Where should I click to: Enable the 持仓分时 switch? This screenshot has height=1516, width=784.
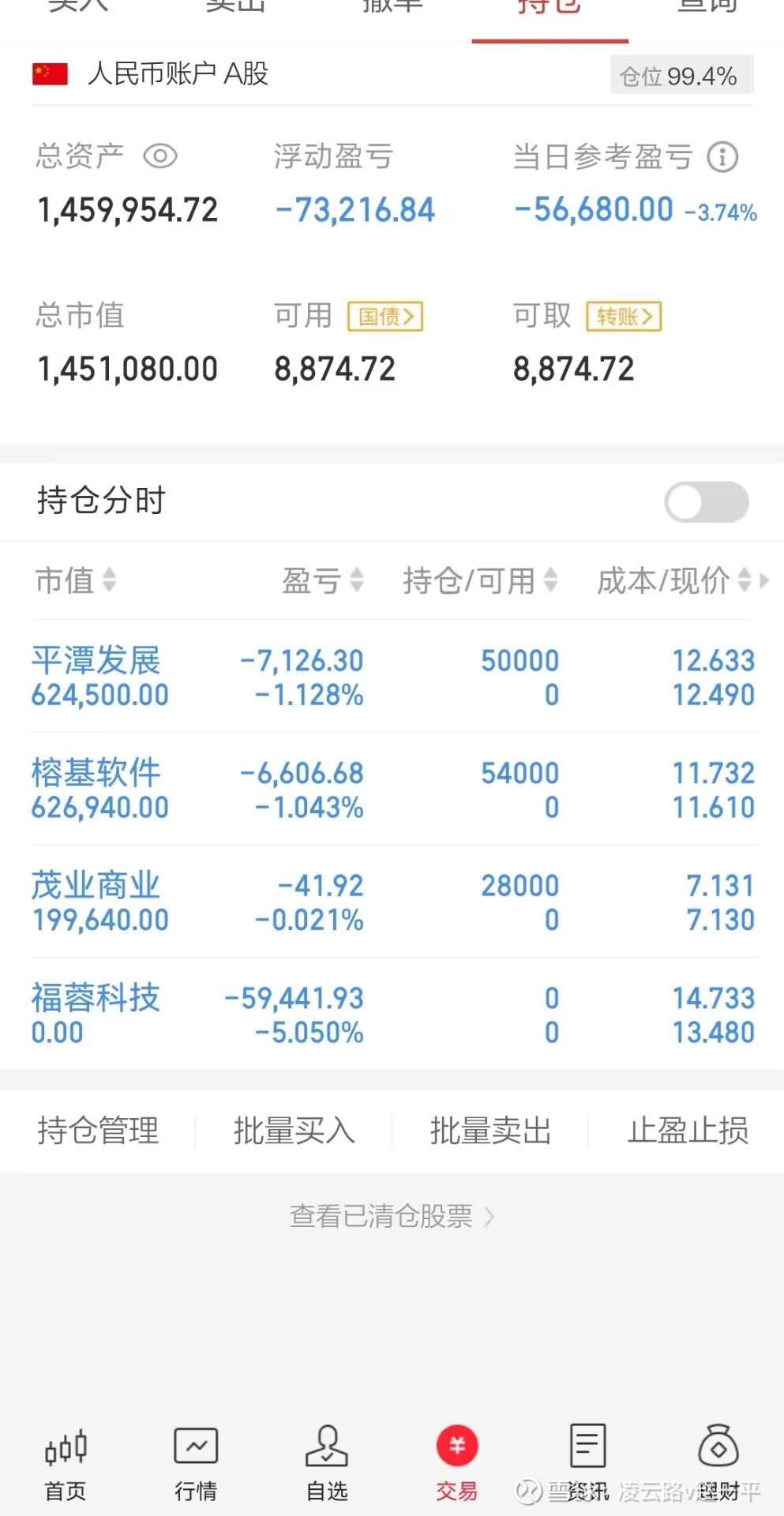[x=706, y=502]
